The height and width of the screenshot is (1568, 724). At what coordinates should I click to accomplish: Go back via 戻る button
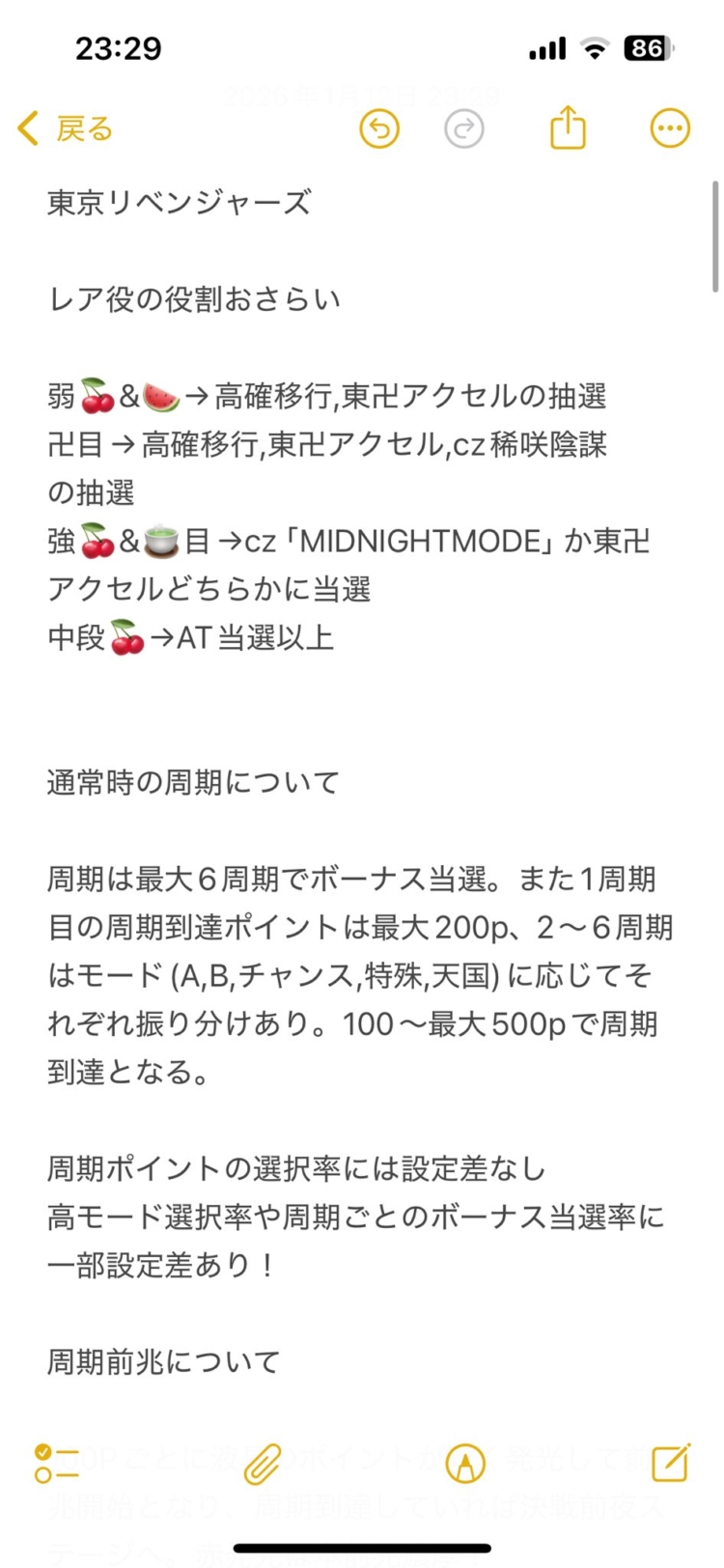tap(66, 128)
